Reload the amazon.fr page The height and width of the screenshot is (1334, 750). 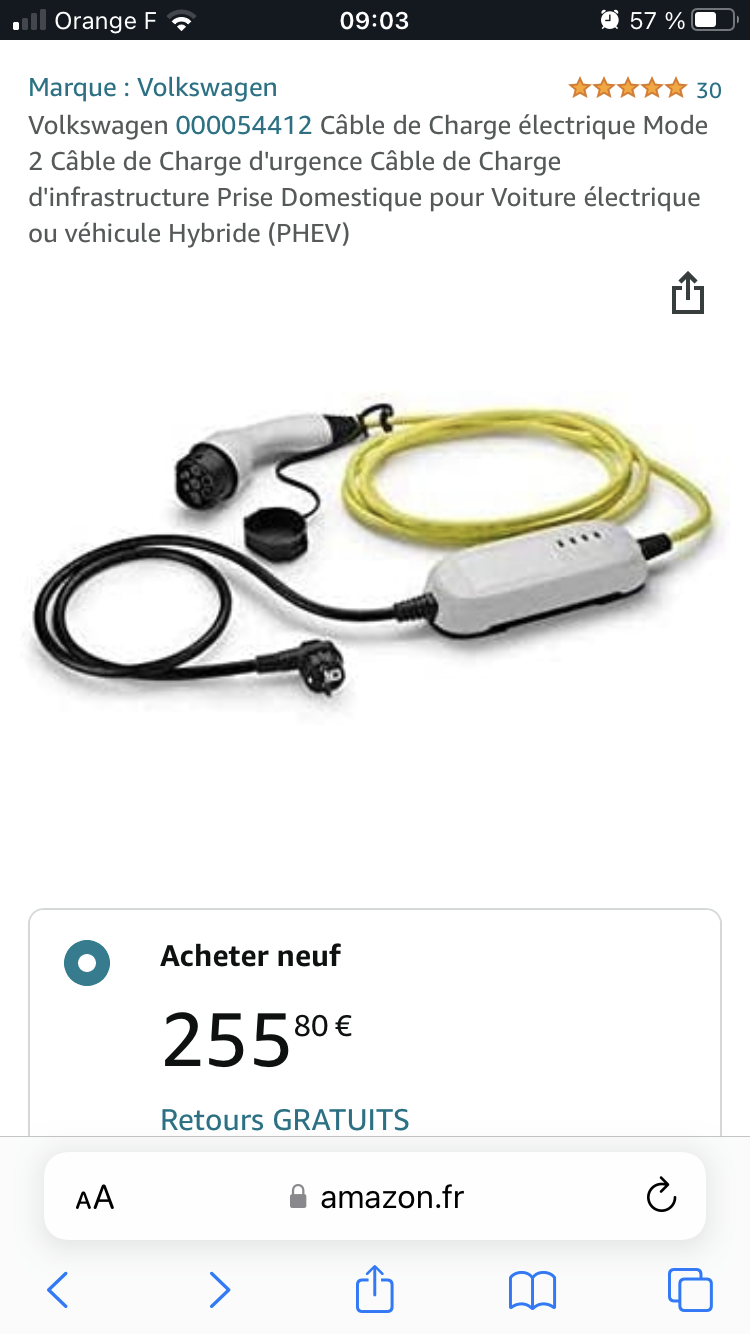662,1196
